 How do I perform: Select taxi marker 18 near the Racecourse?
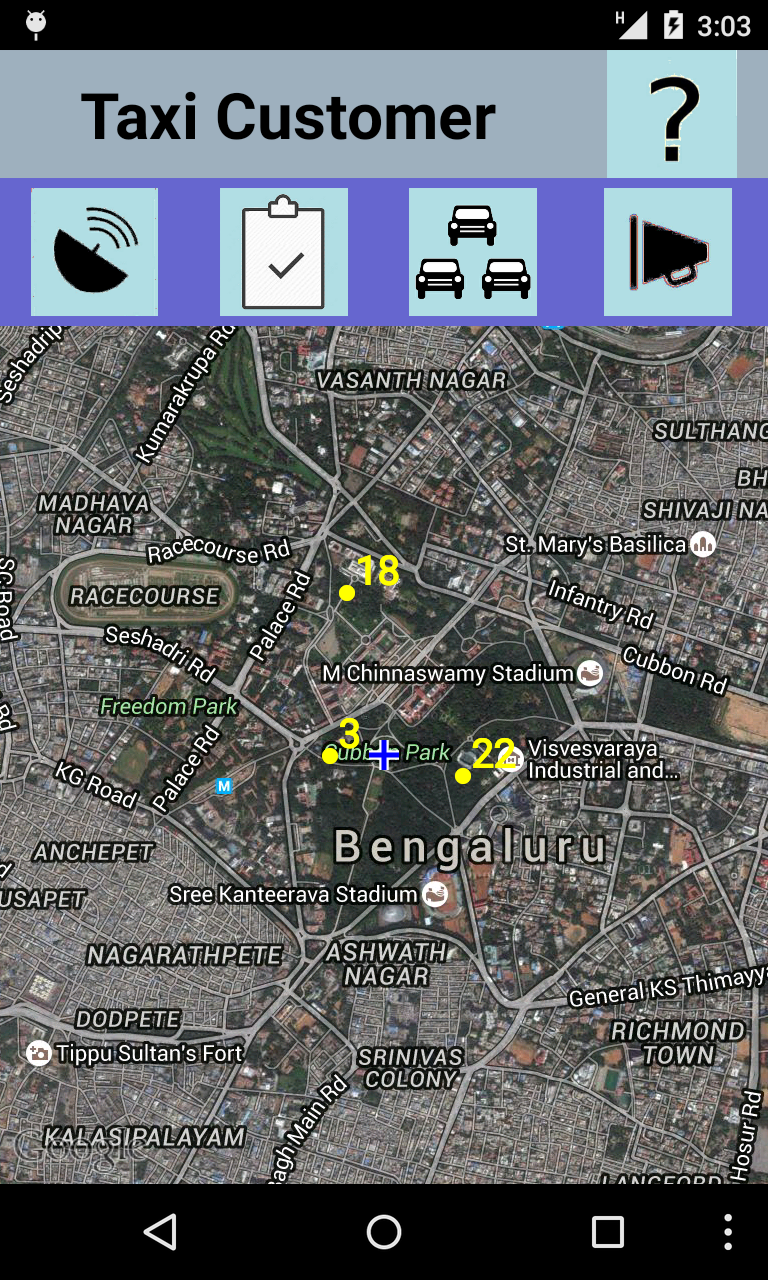tap(348, 593)
